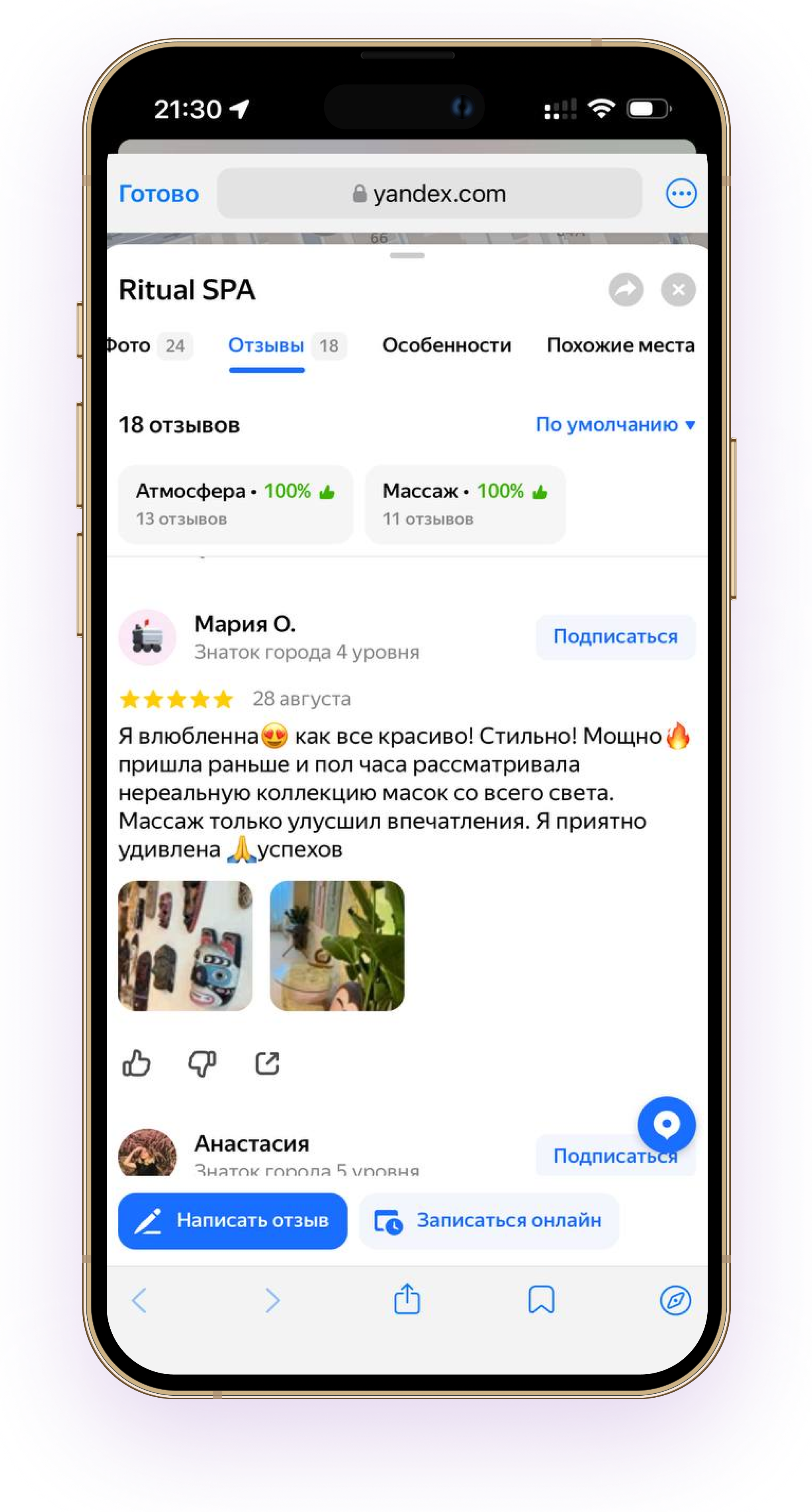Subscribe to reviewer Мария О.

pos(615,637)
